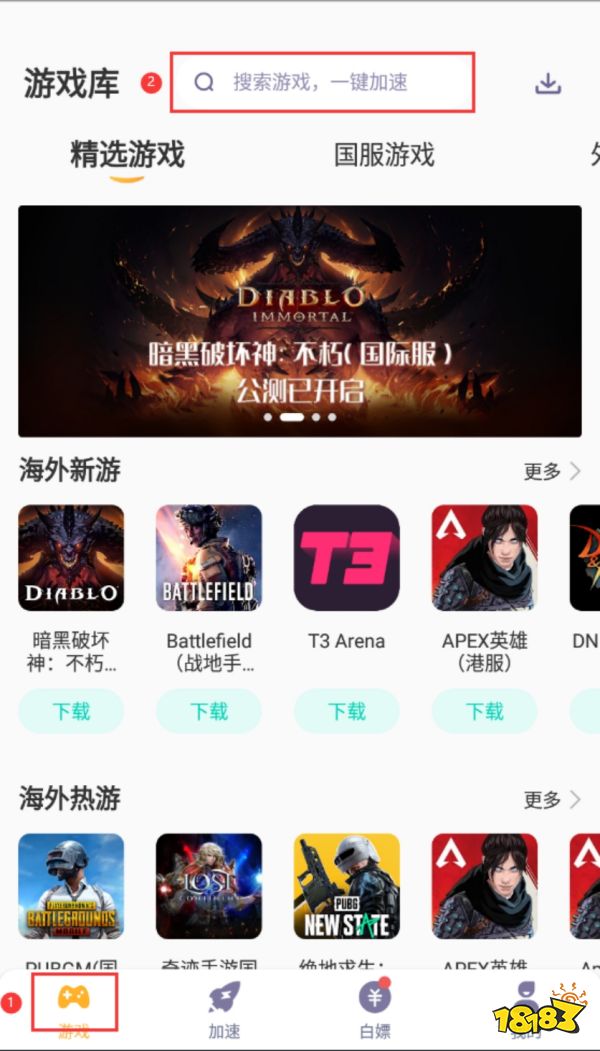Image resolution: width=600 pixels, height=1051 pixels.
Task: Open the 暗黑破坏神 game icon in 海外新游
Action: 71,558
